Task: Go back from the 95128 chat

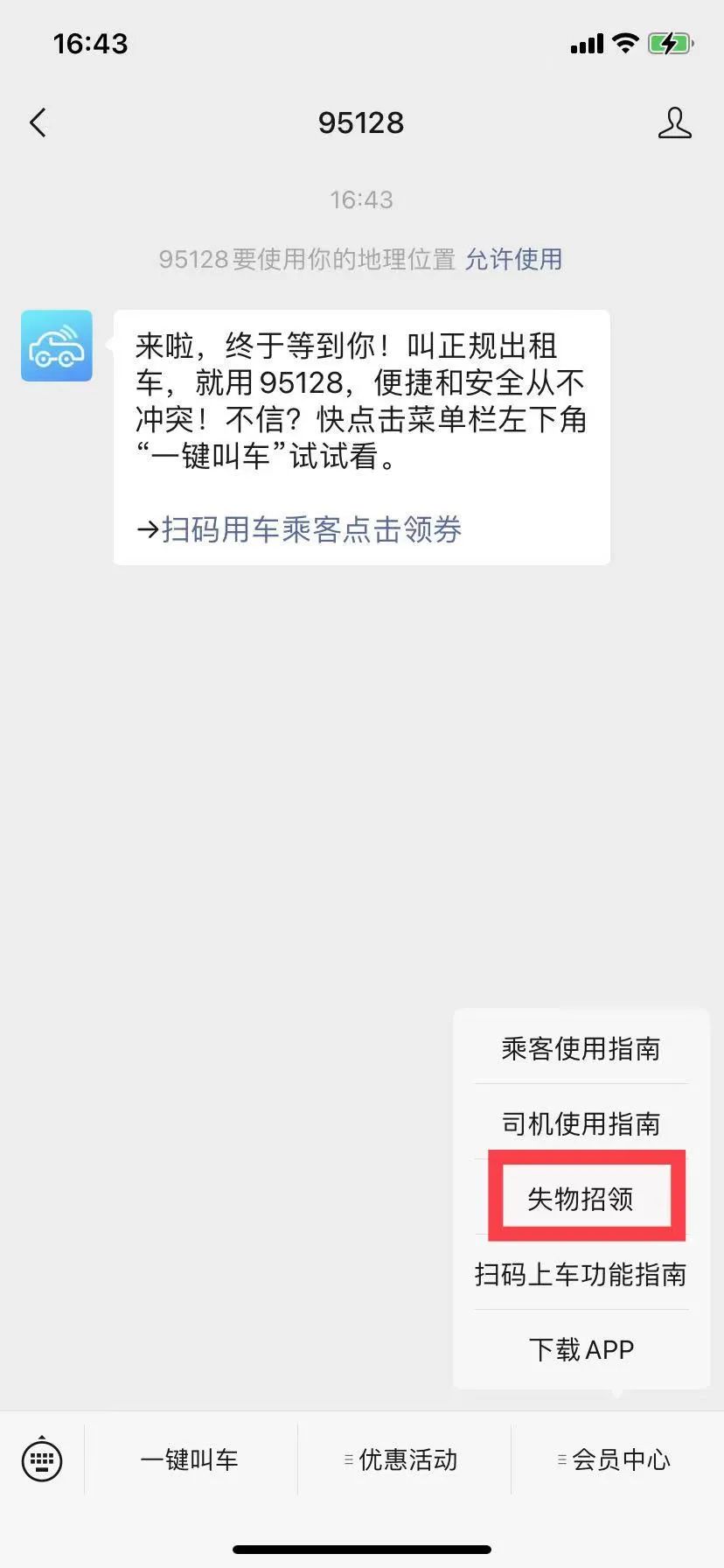Action: (x=38, y=123)
